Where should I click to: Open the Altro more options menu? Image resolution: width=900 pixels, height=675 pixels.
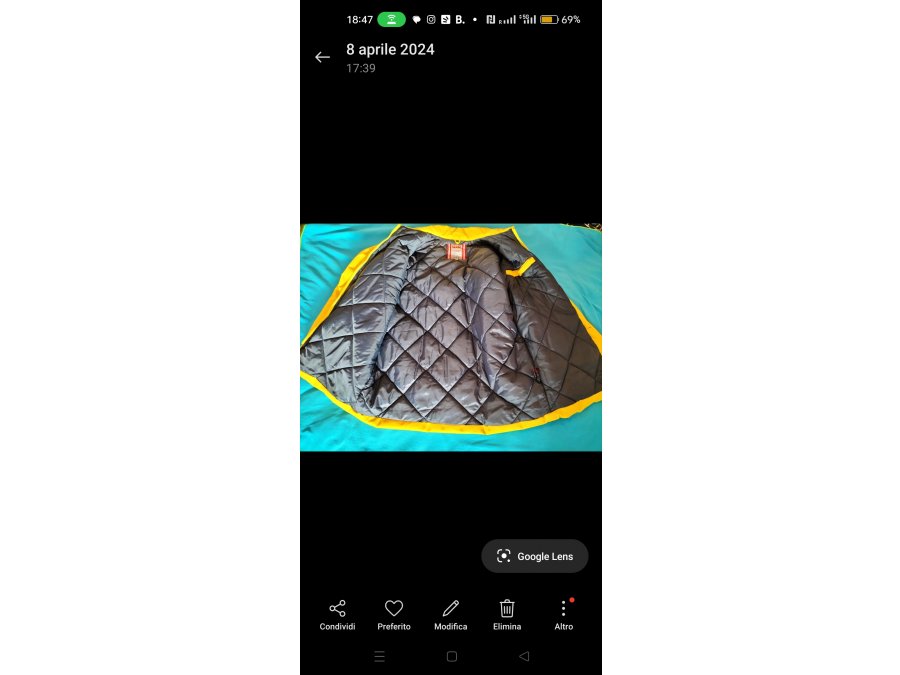[x=564, y=614]
